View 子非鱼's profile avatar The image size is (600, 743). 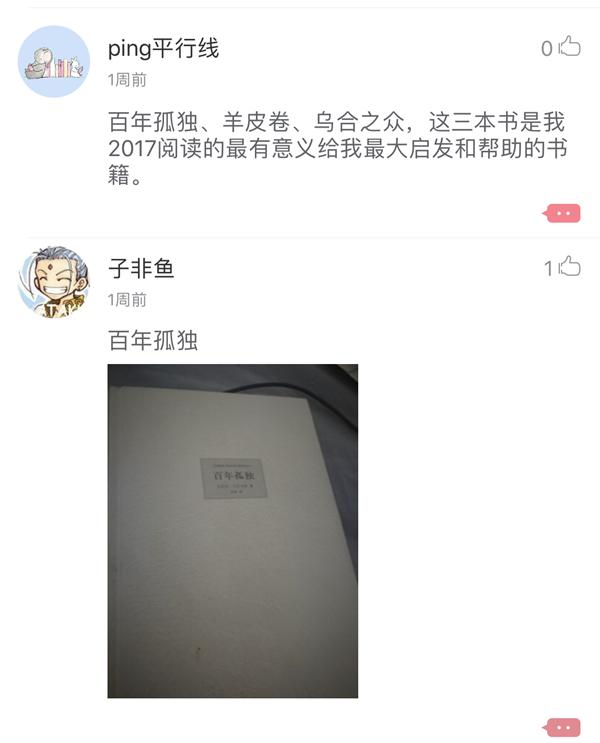[x=54, y=282]
